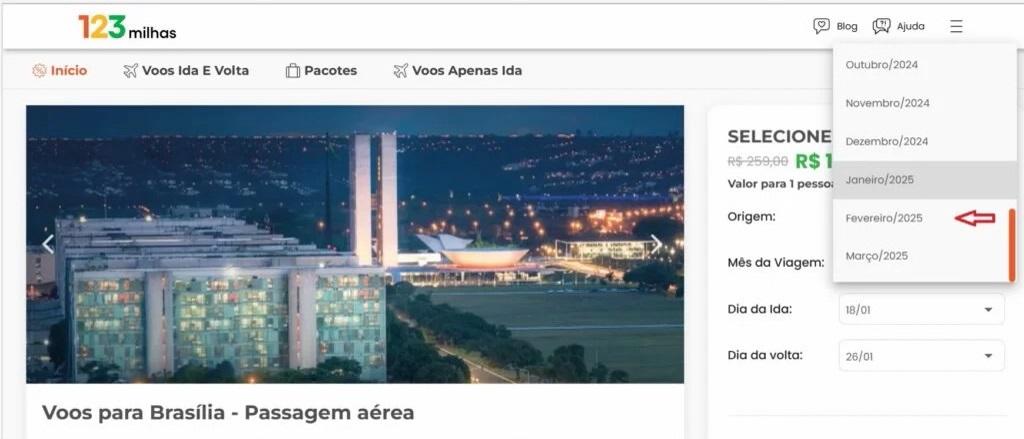This screenshot has height=439, width=1024.
Task: Expand the Dia da volta dropdown
Action: coord(921,356)
